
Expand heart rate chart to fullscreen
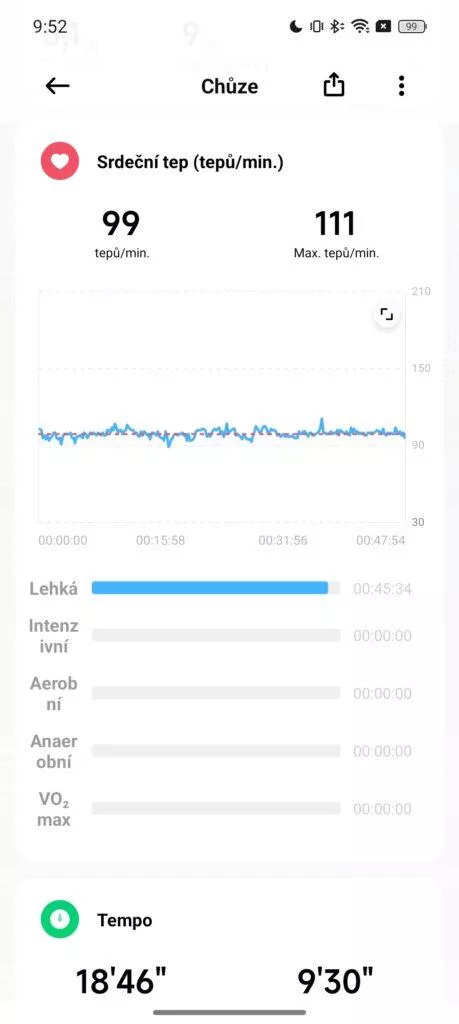tap(387, 315)
